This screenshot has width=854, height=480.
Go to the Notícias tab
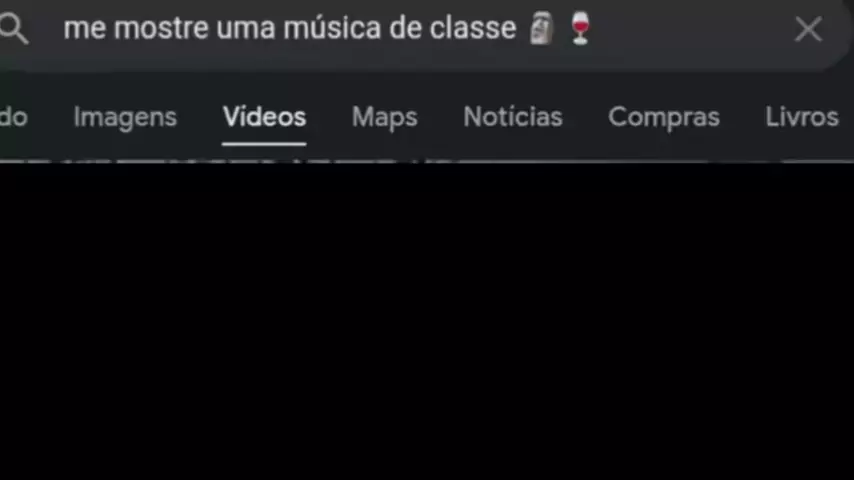point(512,117)
